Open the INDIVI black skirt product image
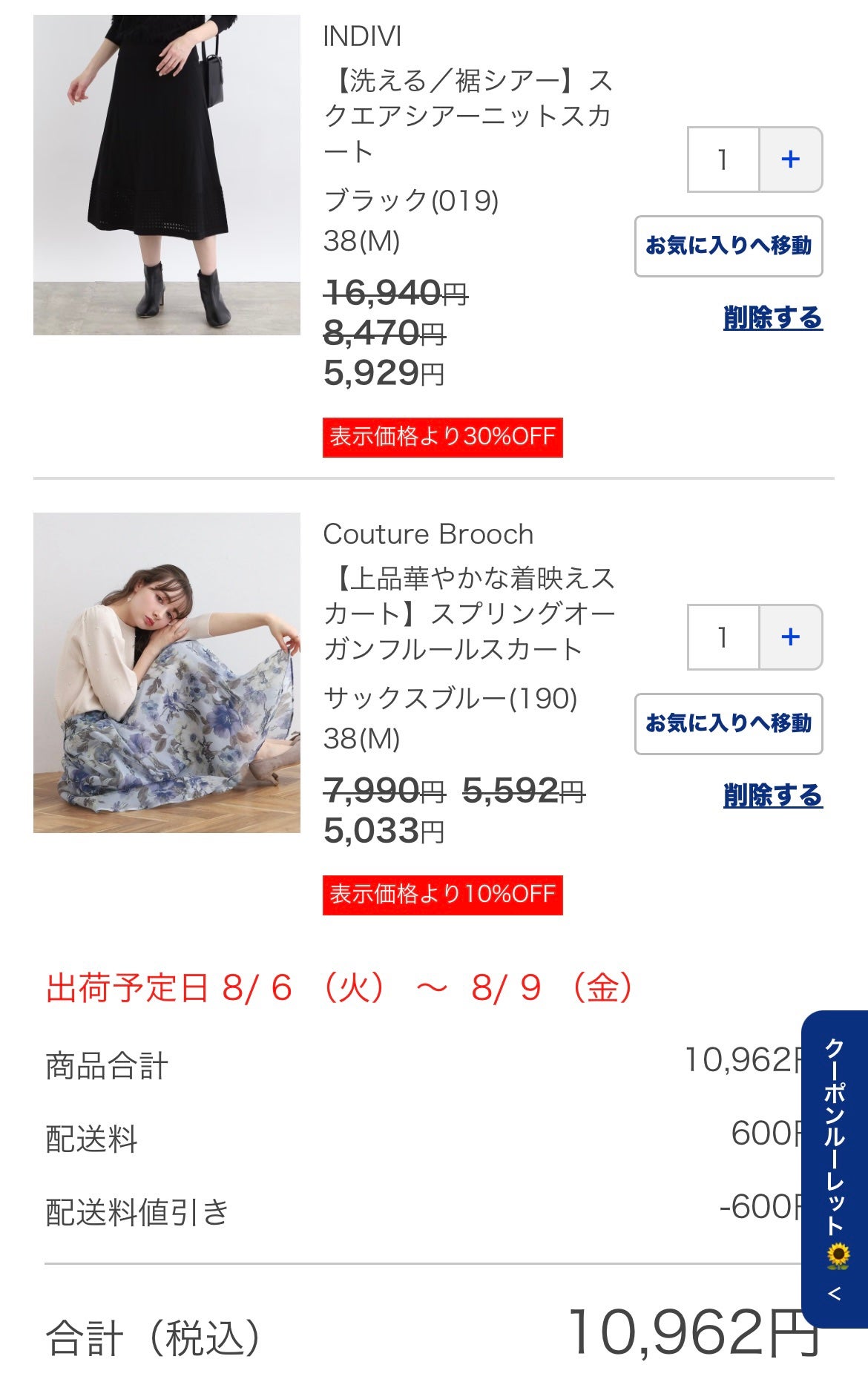This screenshot has height=1382, width=868. (x=167, y=175)
